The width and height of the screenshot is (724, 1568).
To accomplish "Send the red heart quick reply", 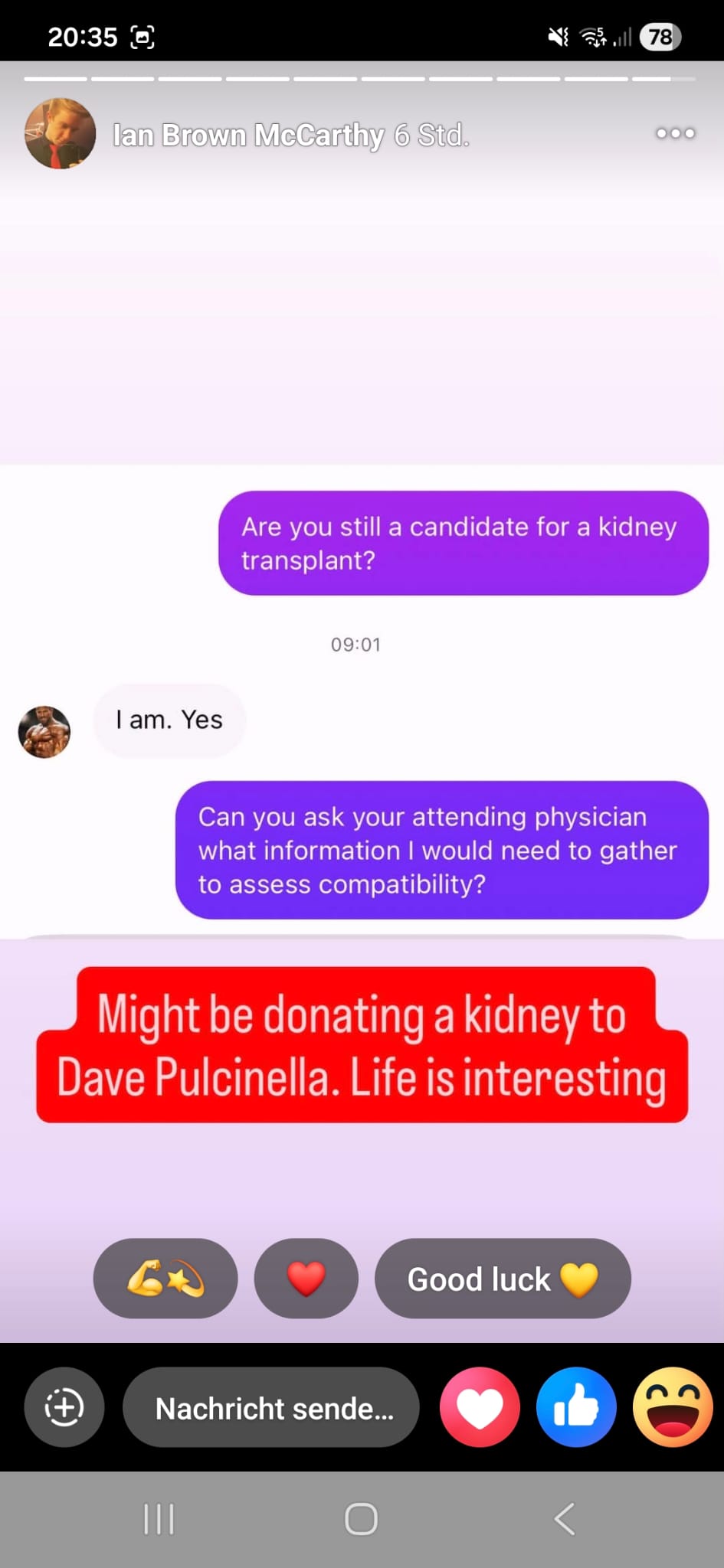I will click(306, 1278).
